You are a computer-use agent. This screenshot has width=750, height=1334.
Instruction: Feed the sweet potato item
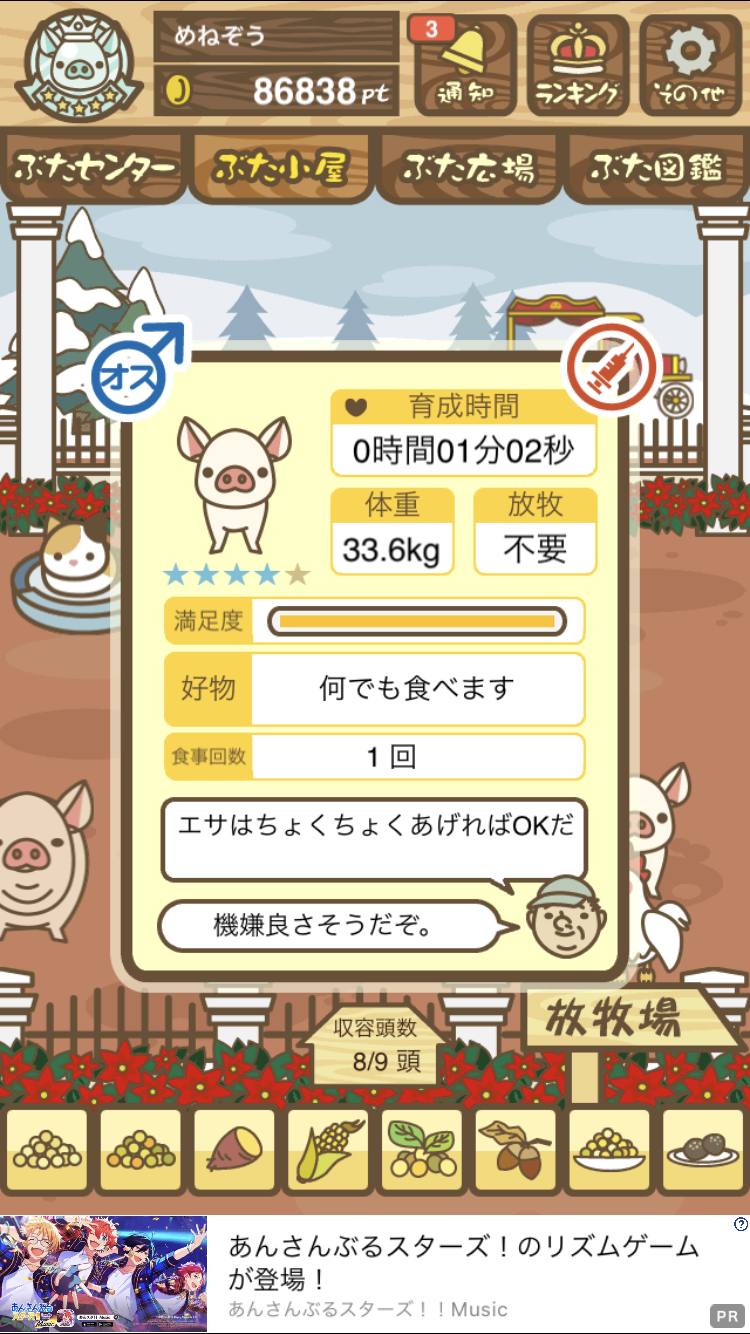pos(234,1151)
